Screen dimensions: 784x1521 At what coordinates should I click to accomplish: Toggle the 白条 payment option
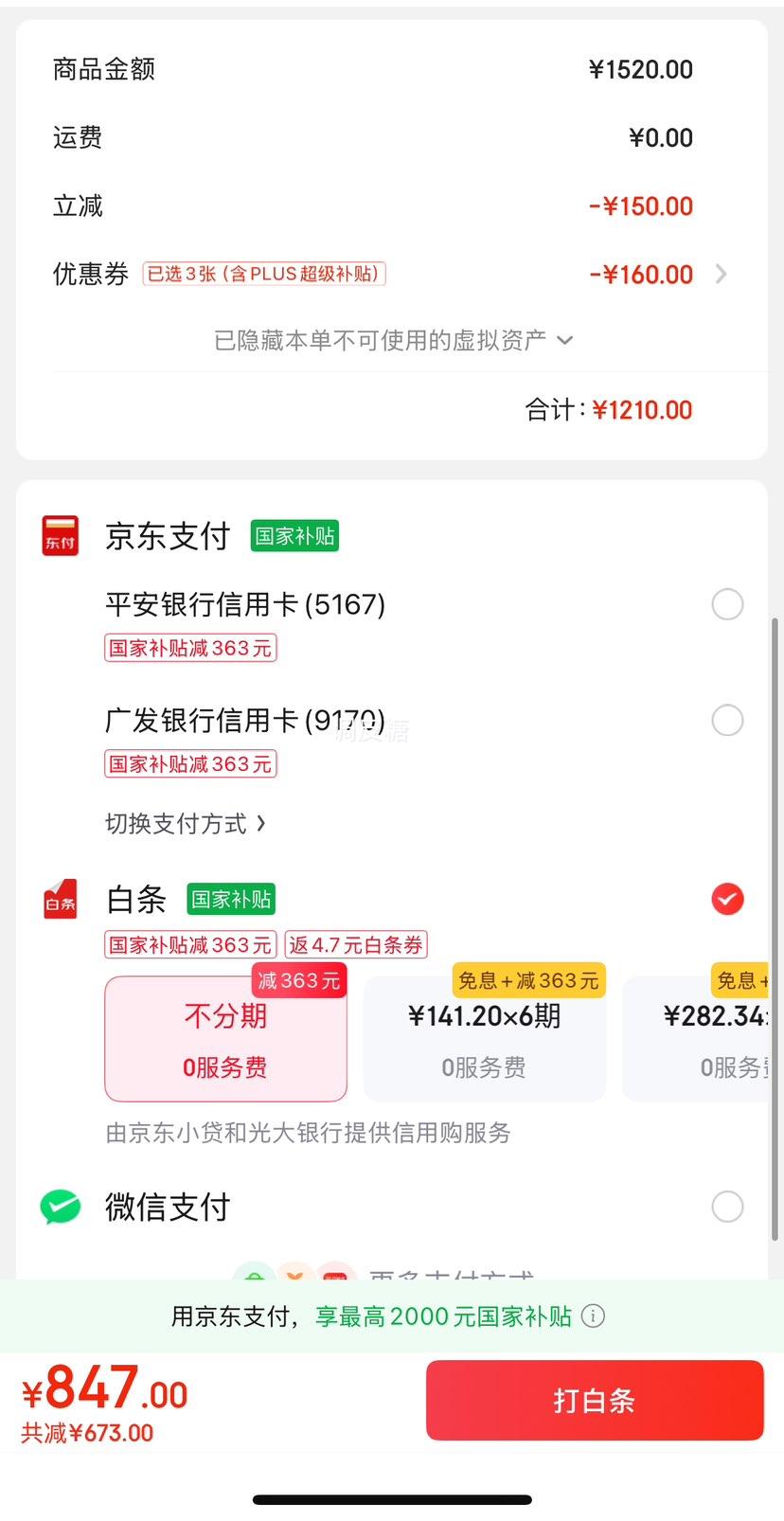click(x=727, y=899)
